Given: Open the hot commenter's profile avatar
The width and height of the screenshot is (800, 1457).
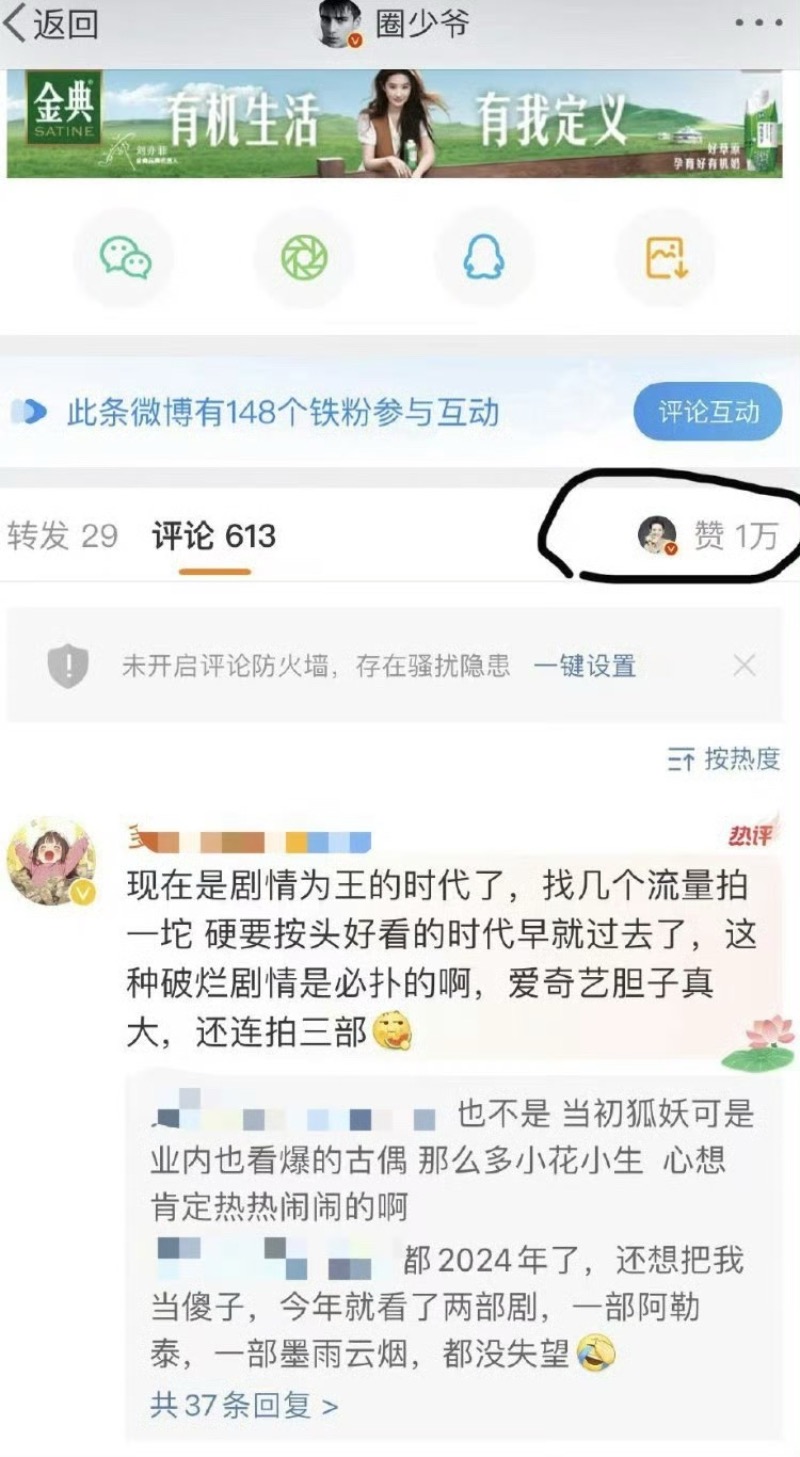Looking at the screenshot, I should click(x=52, y=863).
